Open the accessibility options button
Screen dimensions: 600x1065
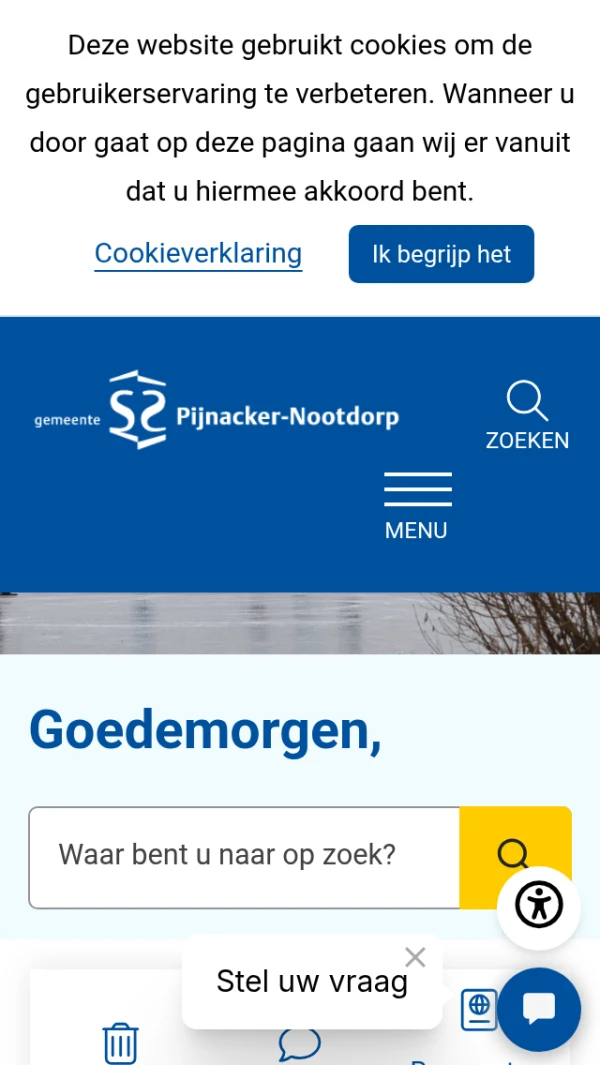coord(539,907)
